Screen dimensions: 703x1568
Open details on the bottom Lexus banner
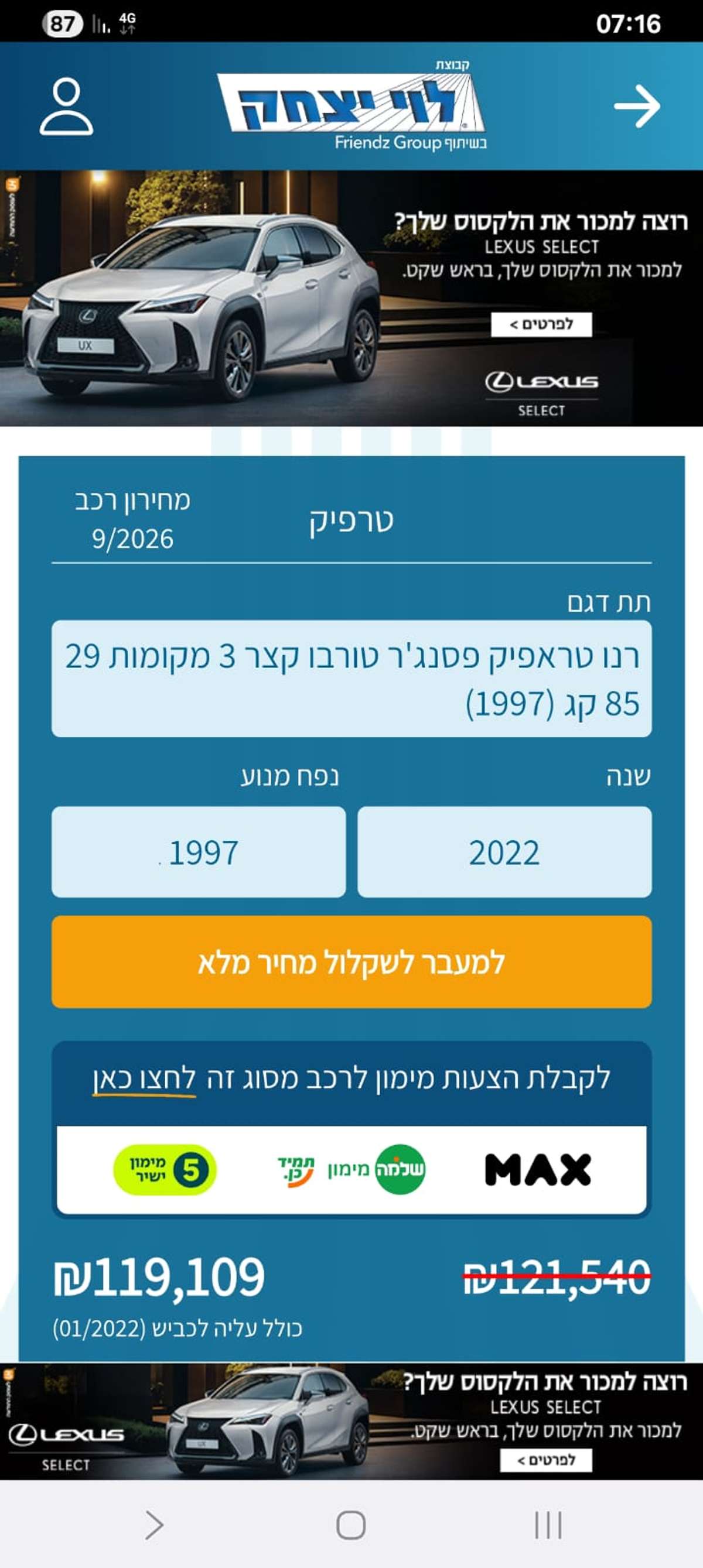pos(546,1460)
